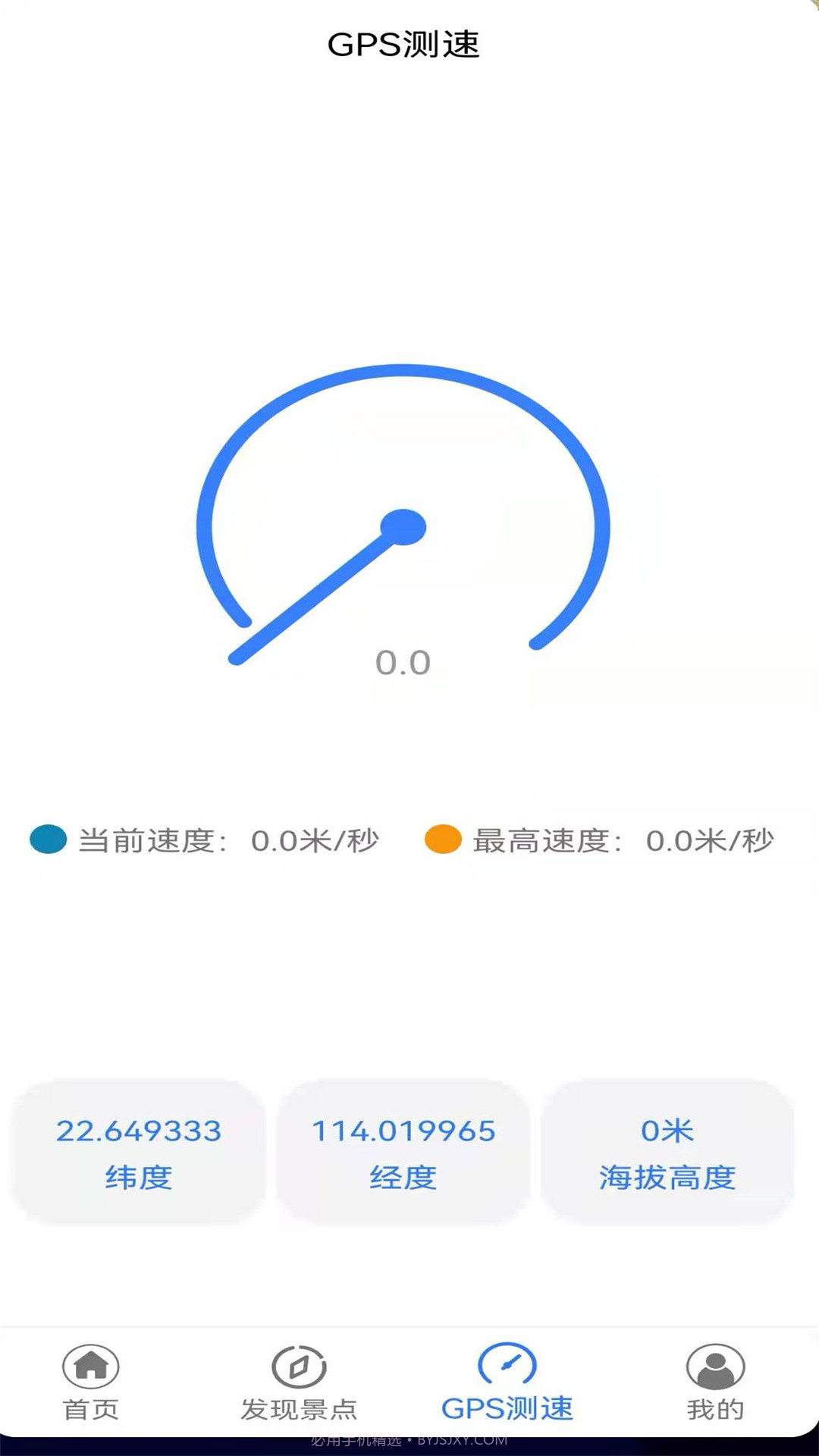
Task: Toggle max speed display via orange indicator
Action: click(444, 839)
